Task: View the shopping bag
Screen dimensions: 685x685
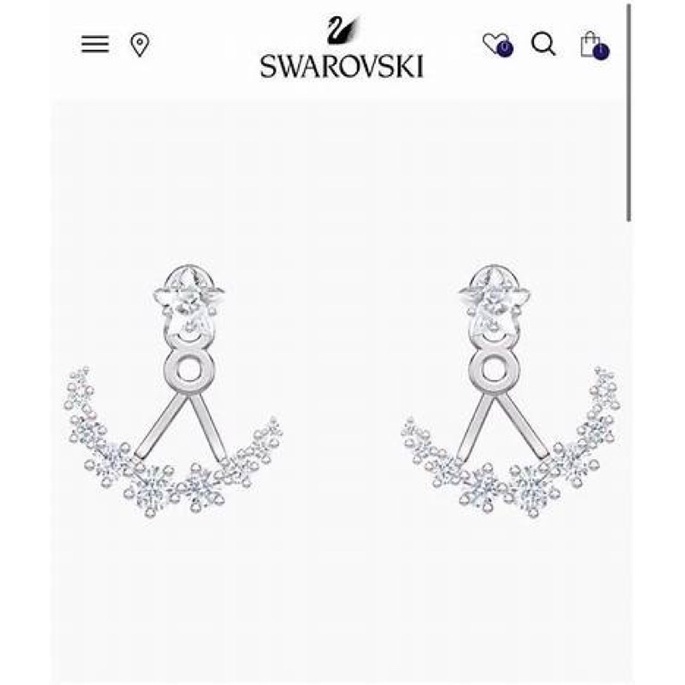Action: pos(594,45)
